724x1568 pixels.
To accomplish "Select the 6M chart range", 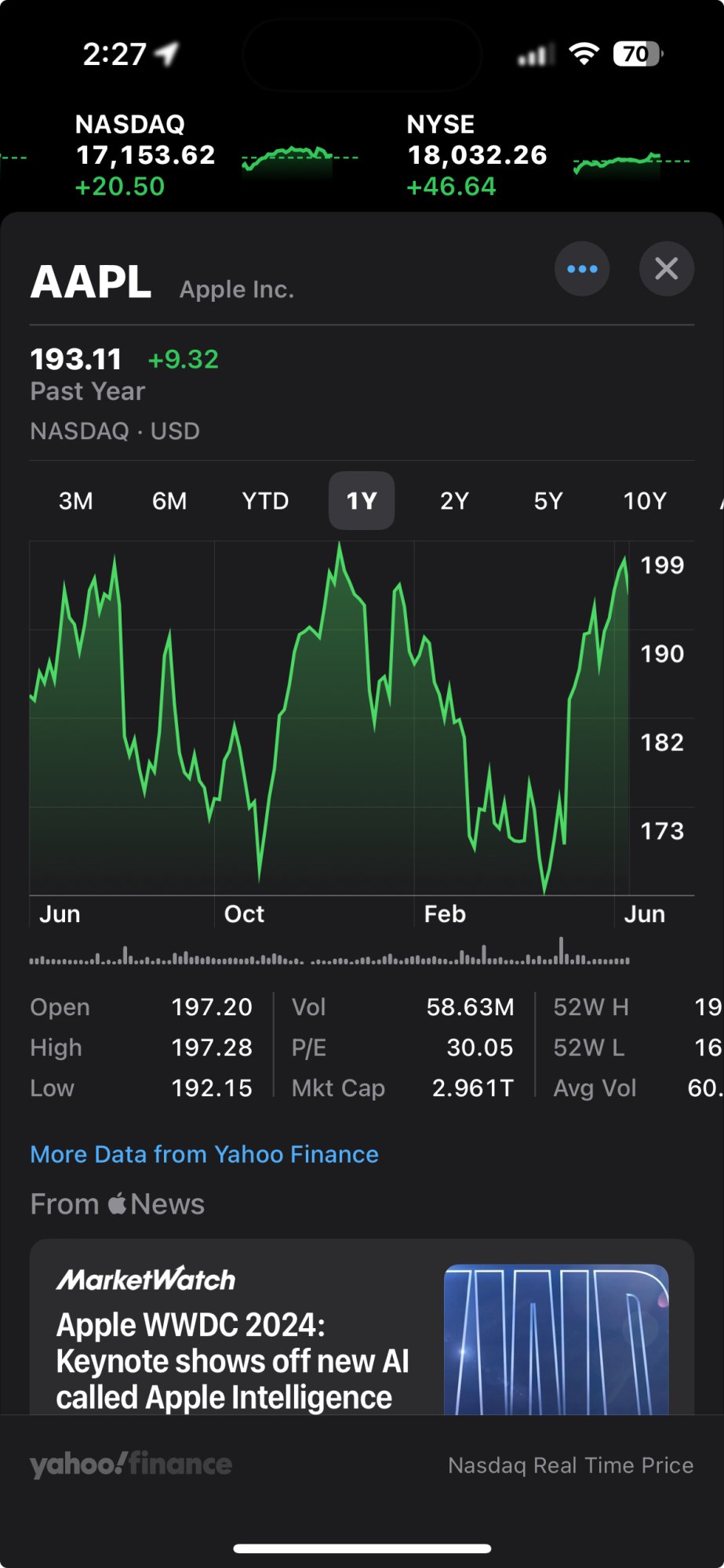I will pyautogui.click(x=169, y=501).
